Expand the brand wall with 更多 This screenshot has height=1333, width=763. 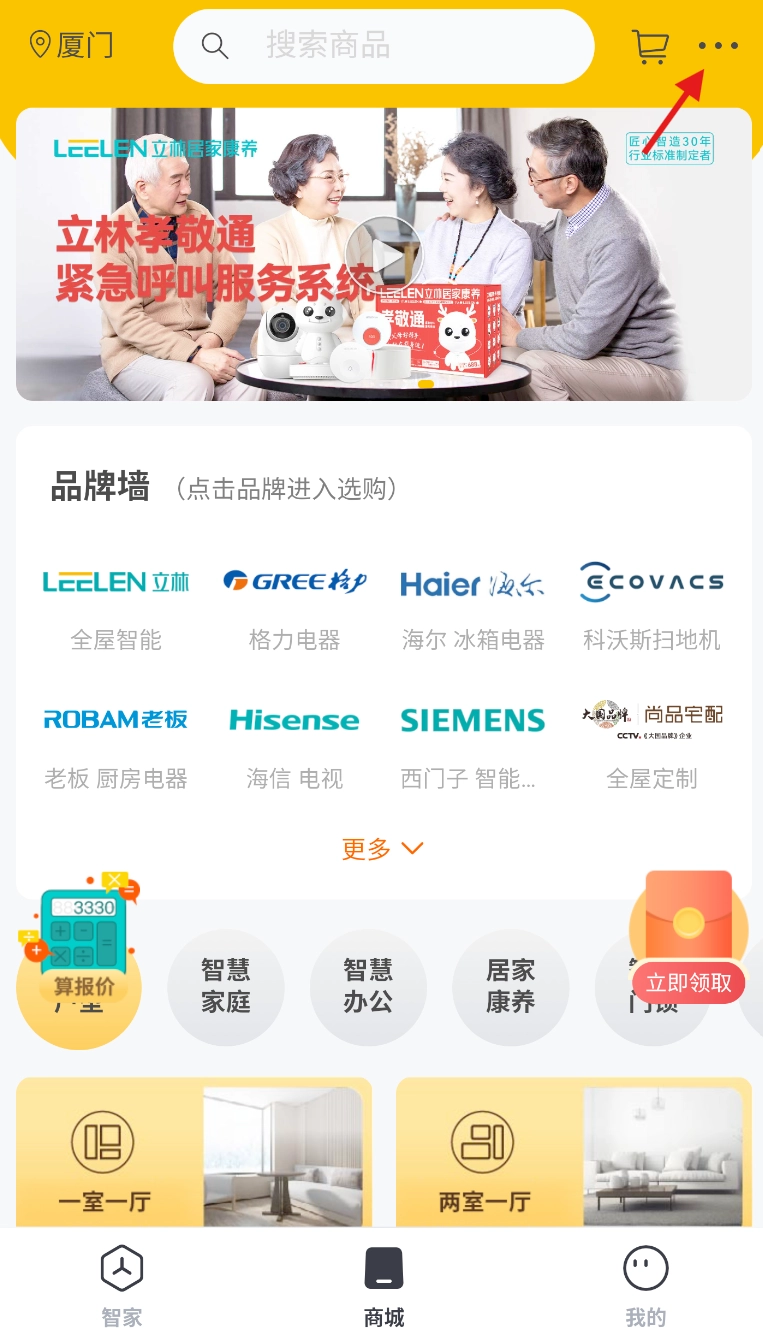(x=382, y=849)
